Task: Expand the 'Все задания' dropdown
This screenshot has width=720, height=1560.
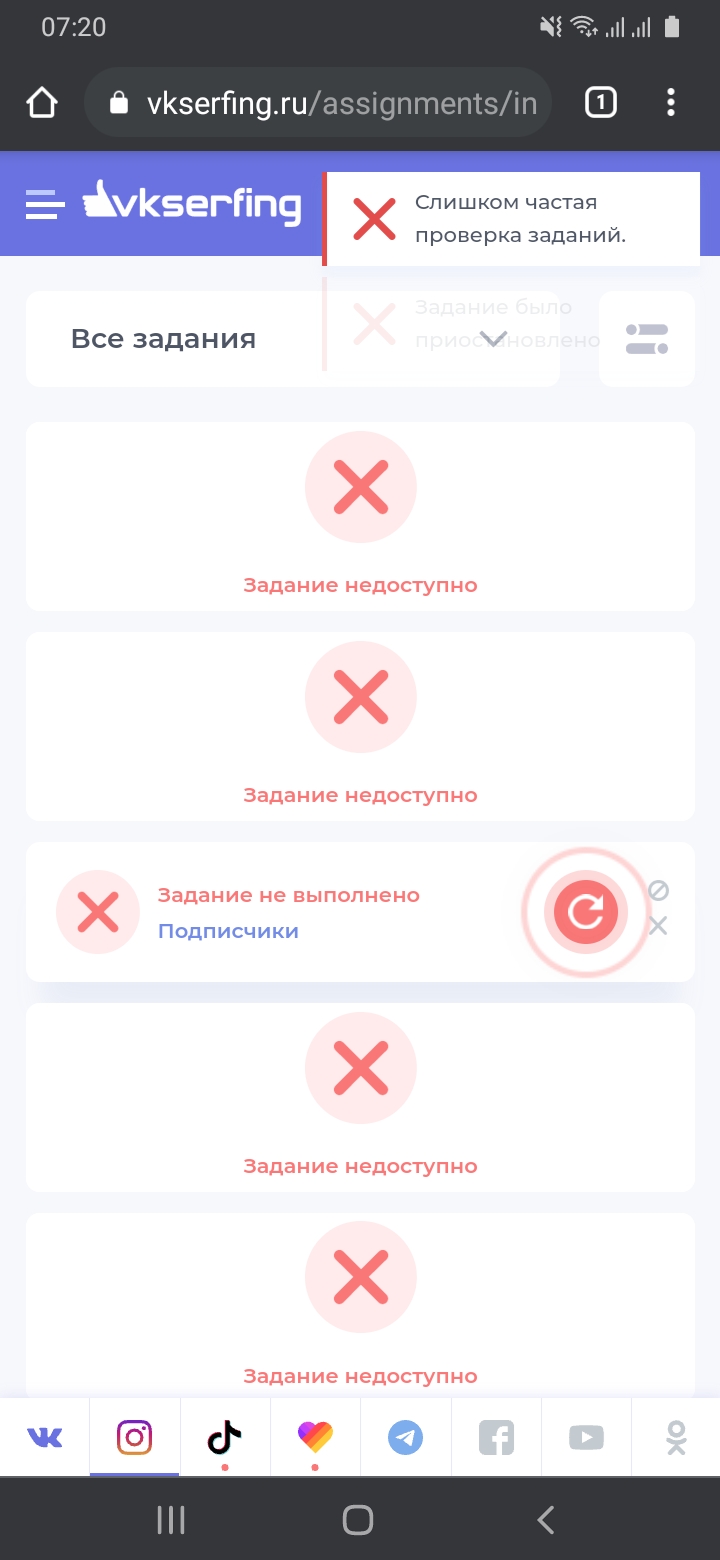Action: tap(293, 339)
